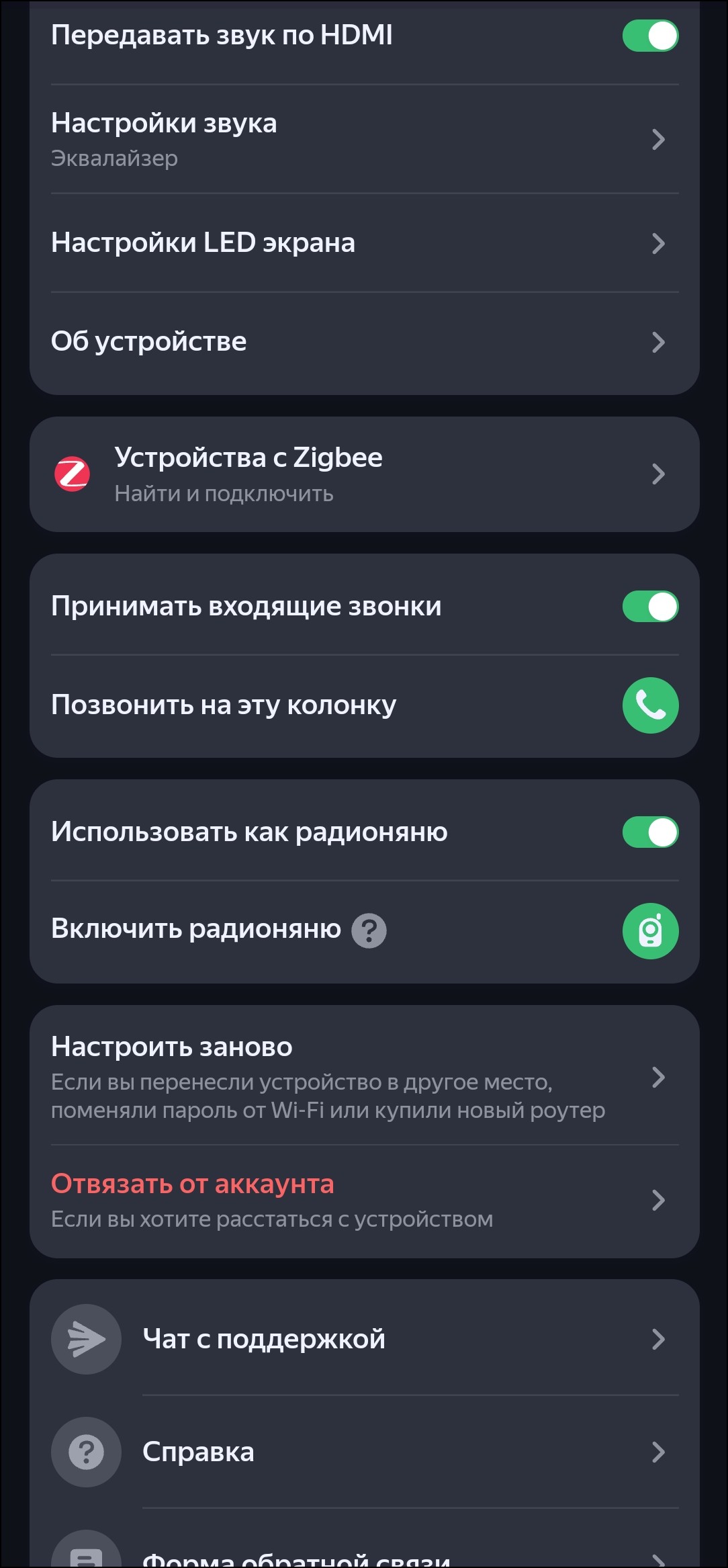
Task: Select Отвязать от аккаунта
Action: pyautogui.click(x=364, y=1200)
